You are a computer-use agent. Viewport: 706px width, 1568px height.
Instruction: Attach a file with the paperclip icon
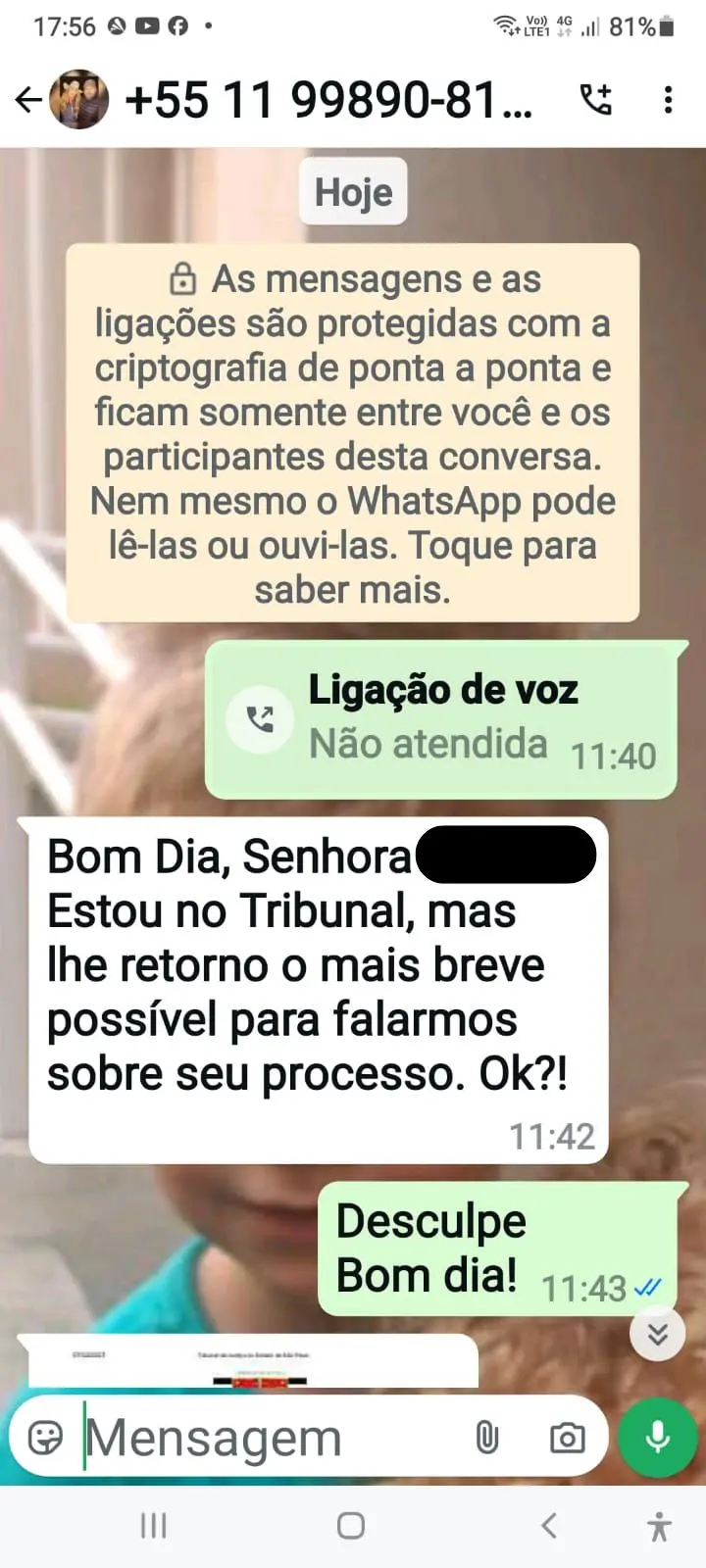pyautogui.click(x=487, y=1438)
